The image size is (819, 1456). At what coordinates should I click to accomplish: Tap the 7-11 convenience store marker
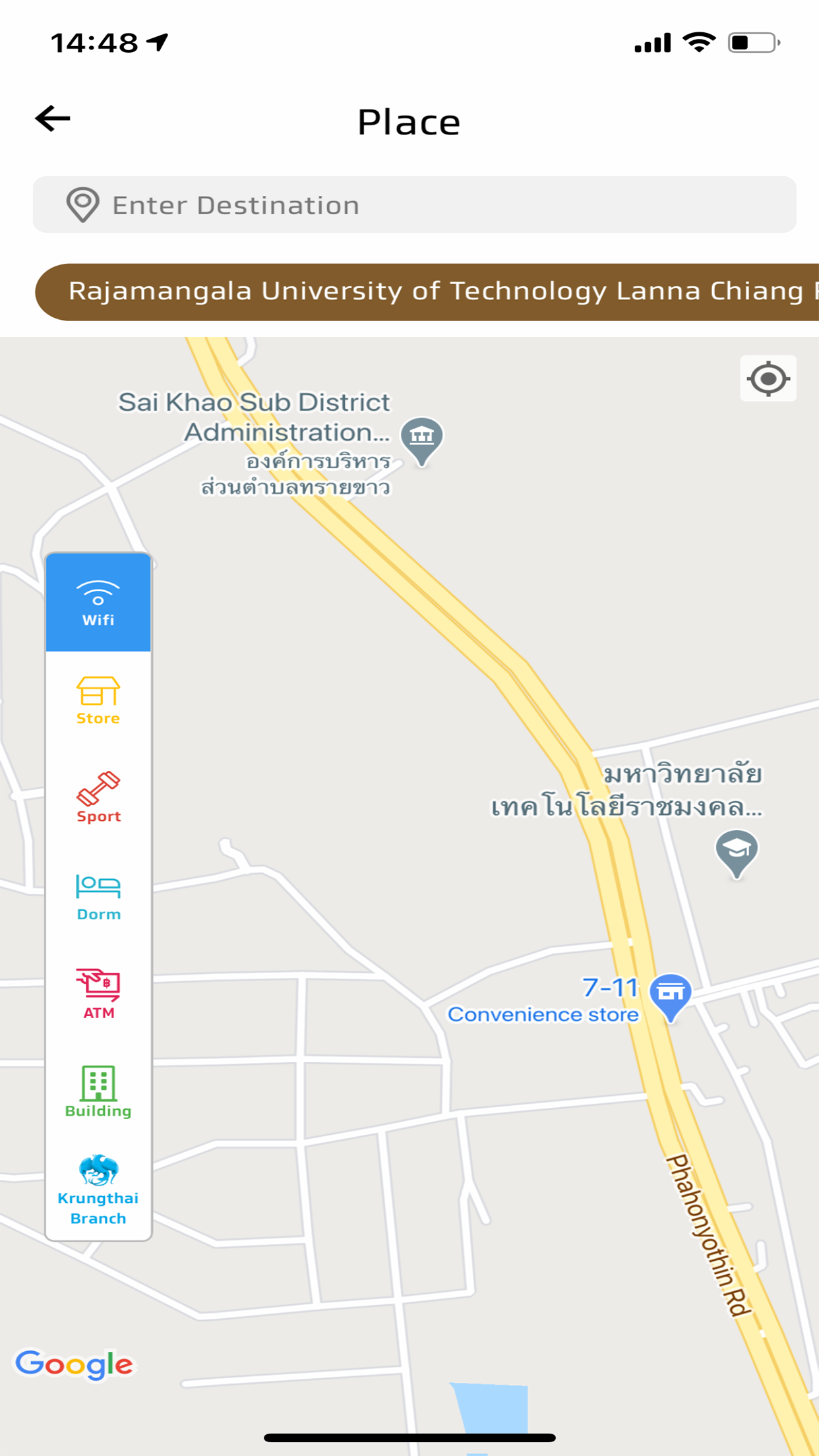tap(670, 992)
